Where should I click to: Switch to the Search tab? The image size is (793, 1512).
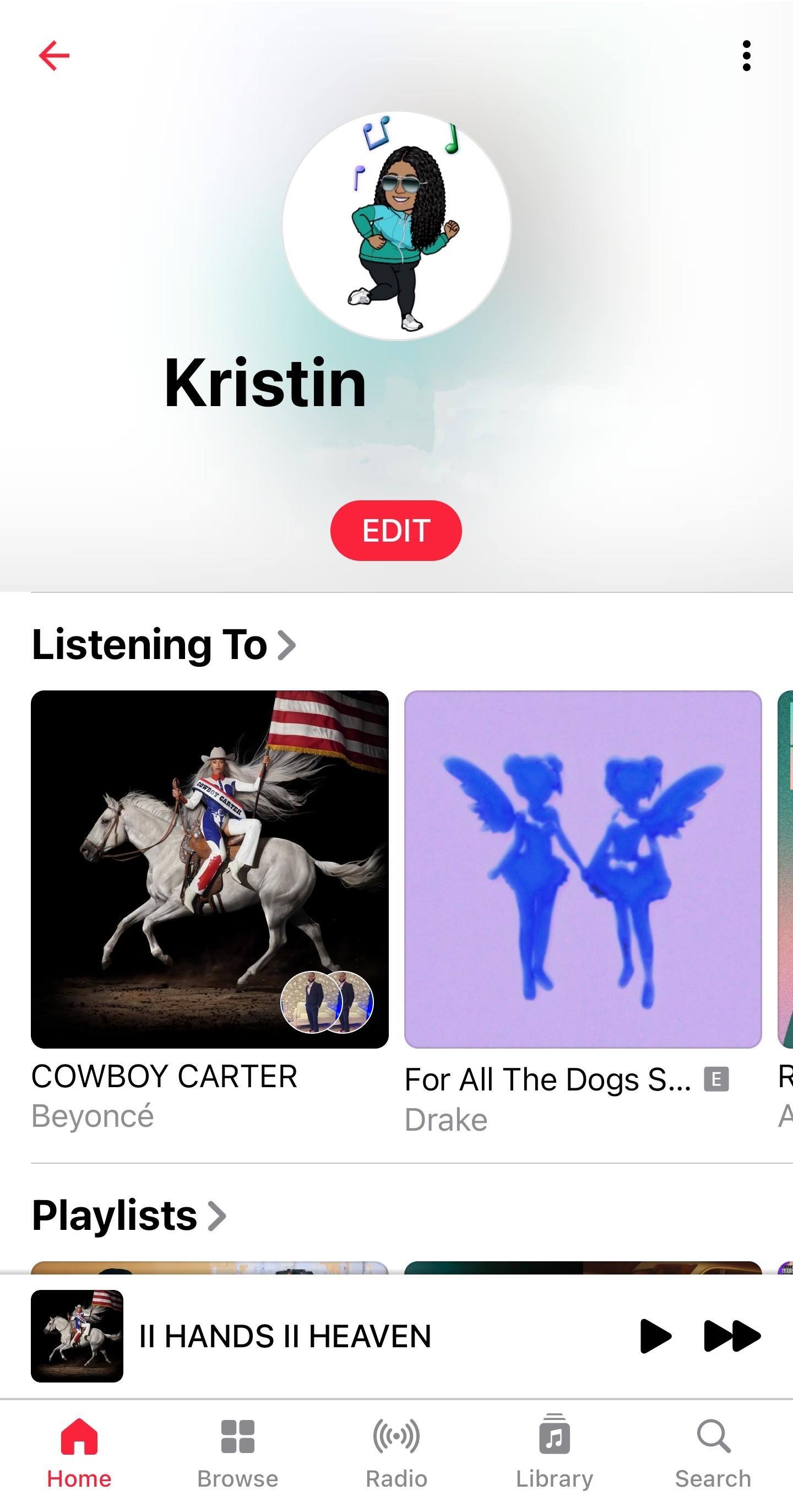713,1452
